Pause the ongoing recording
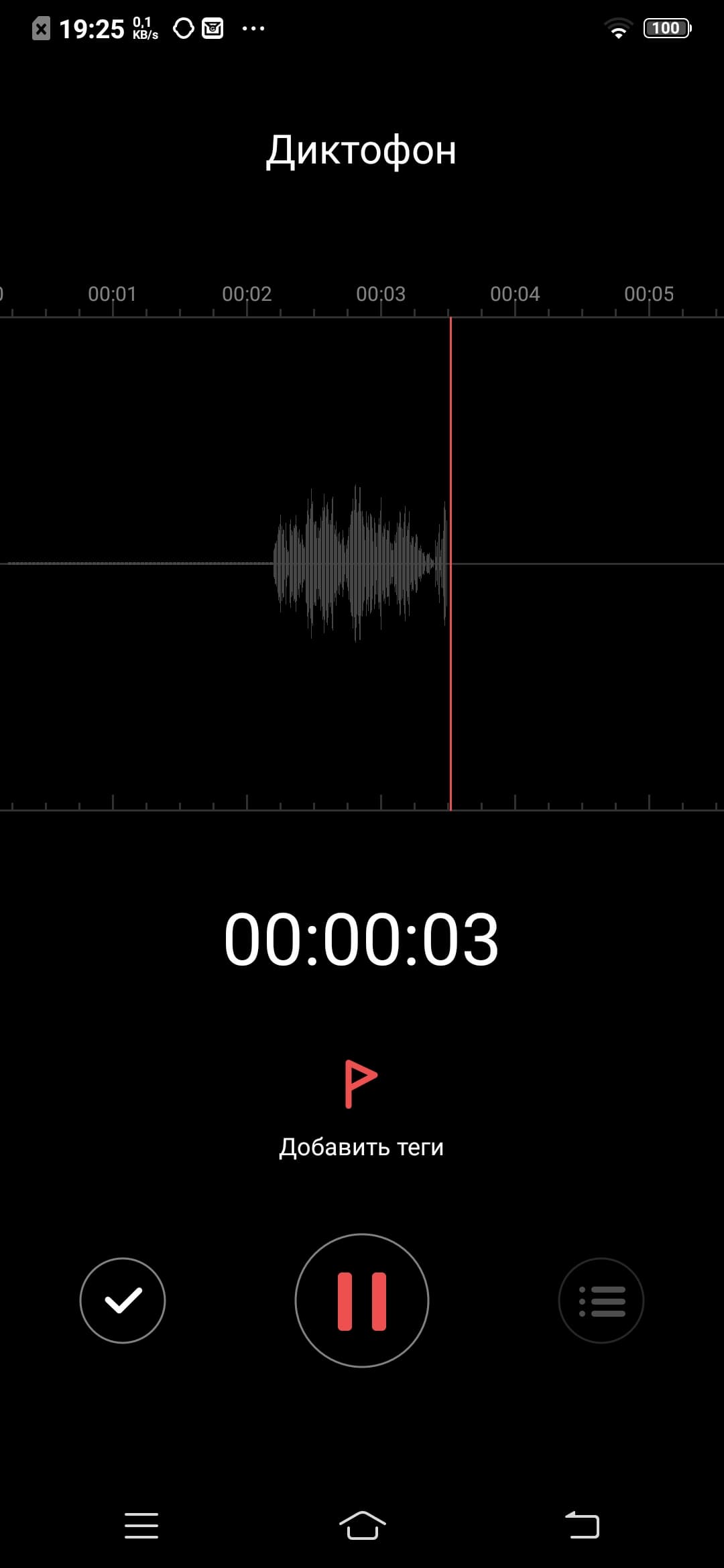Viewport: 724px width, 1568px height. coord(362,1301)
